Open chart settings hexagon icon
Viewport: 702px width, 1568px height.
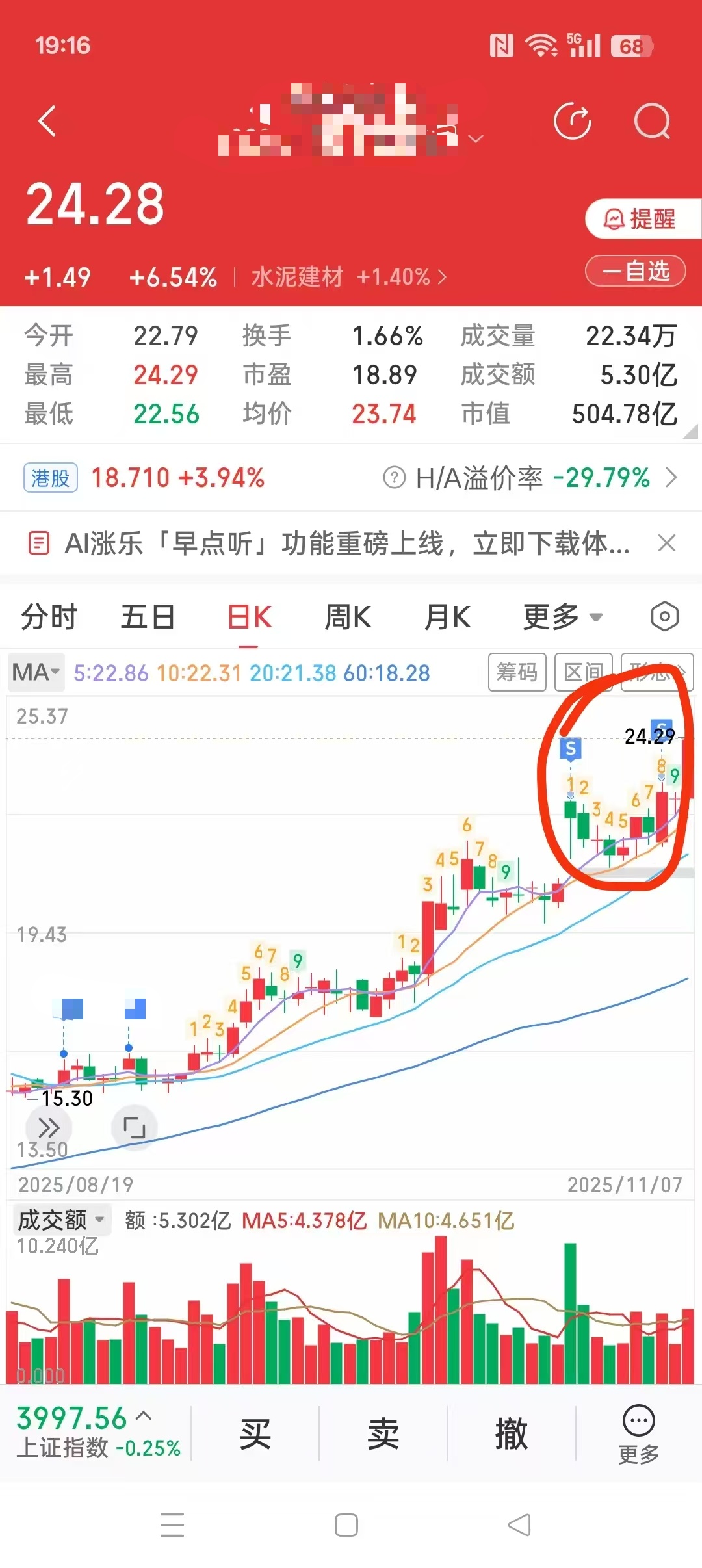pyautogui.click(x=664, y=617)
